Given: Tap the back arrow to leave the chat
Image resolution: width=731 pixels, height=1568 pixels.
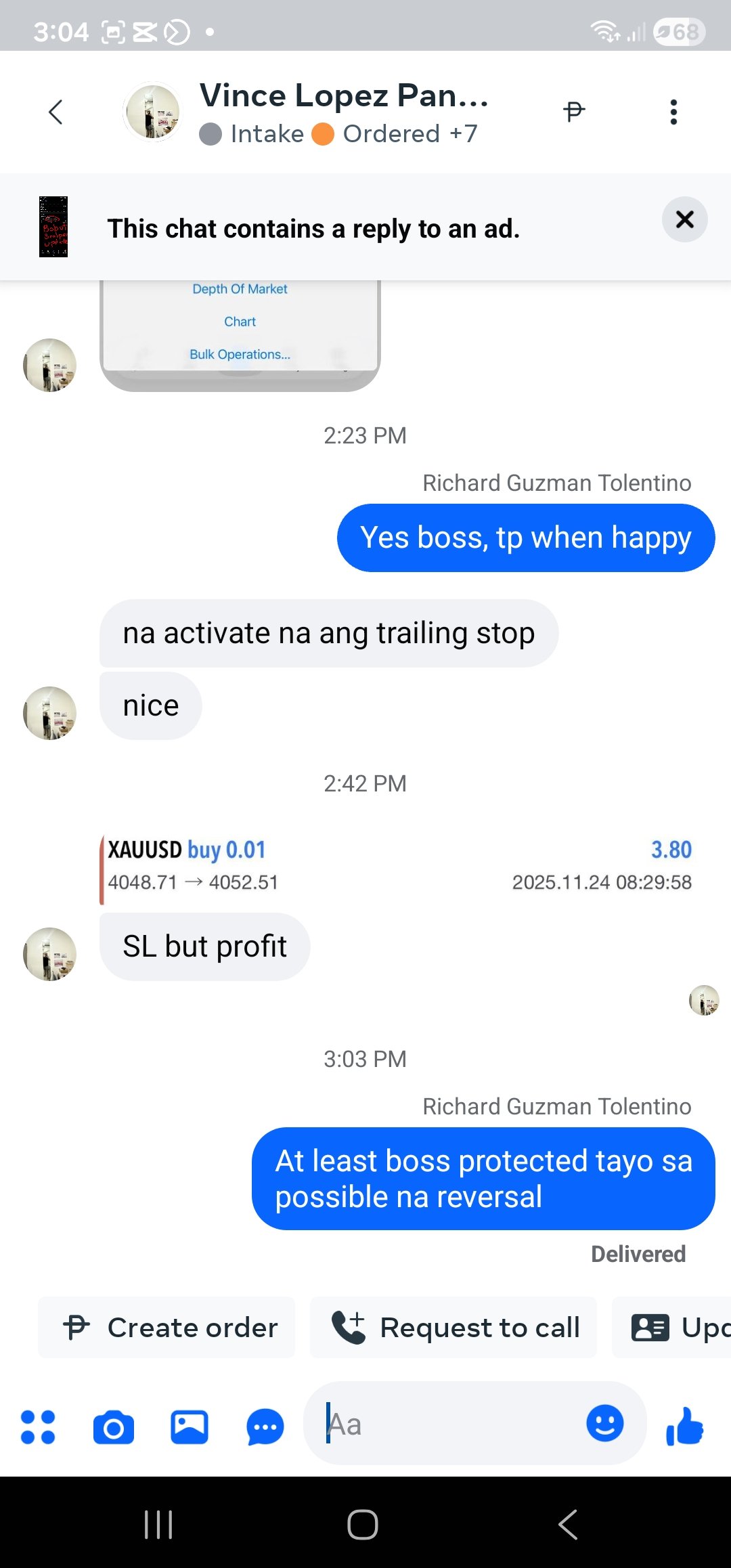Looking at the screenshot, I should pyautogui.click(x=56, y=112).
